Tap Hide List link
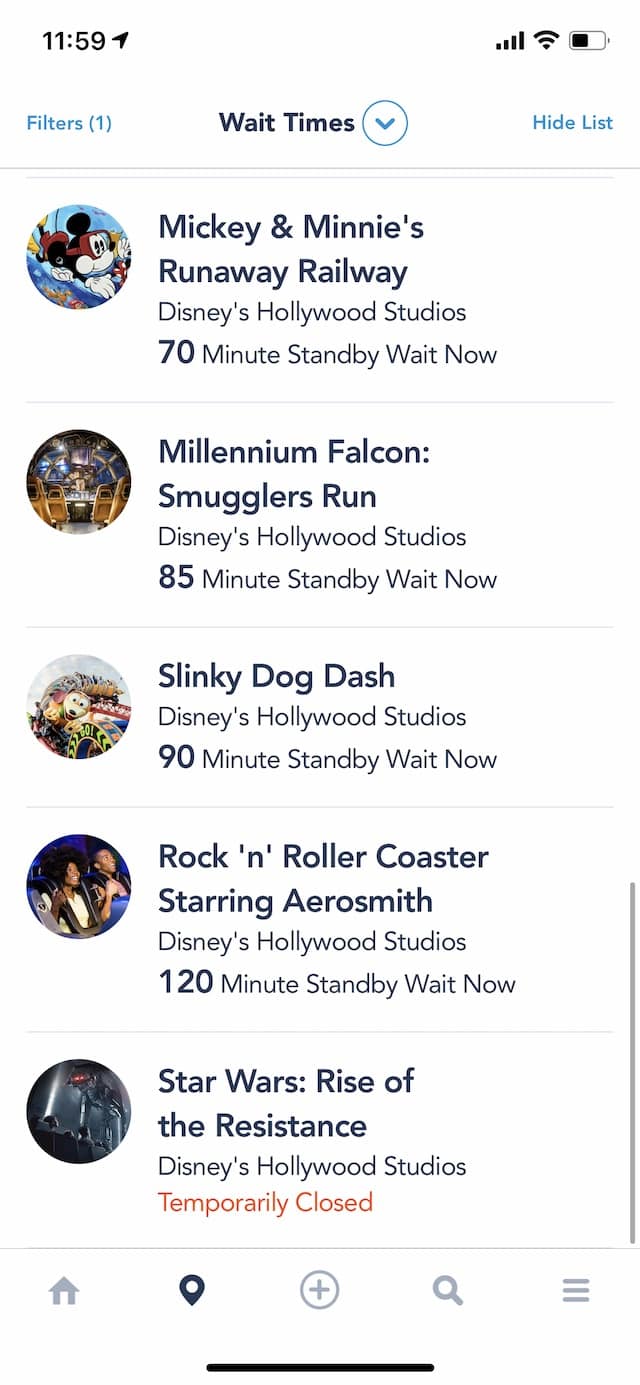The width and height of the screenshot is (640, 1385). (572, 123)
